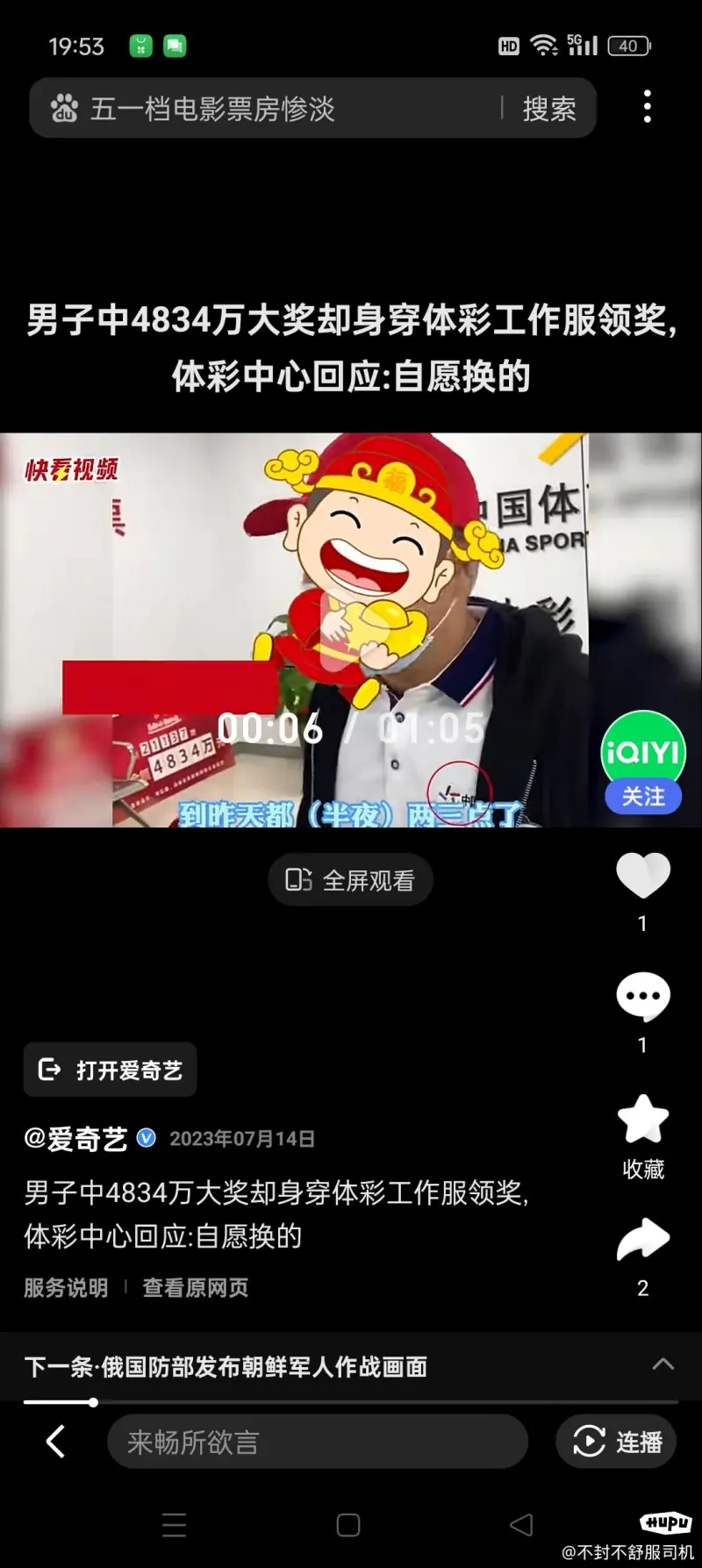Open 查看原网页 to view the original page

(195, 1287)
